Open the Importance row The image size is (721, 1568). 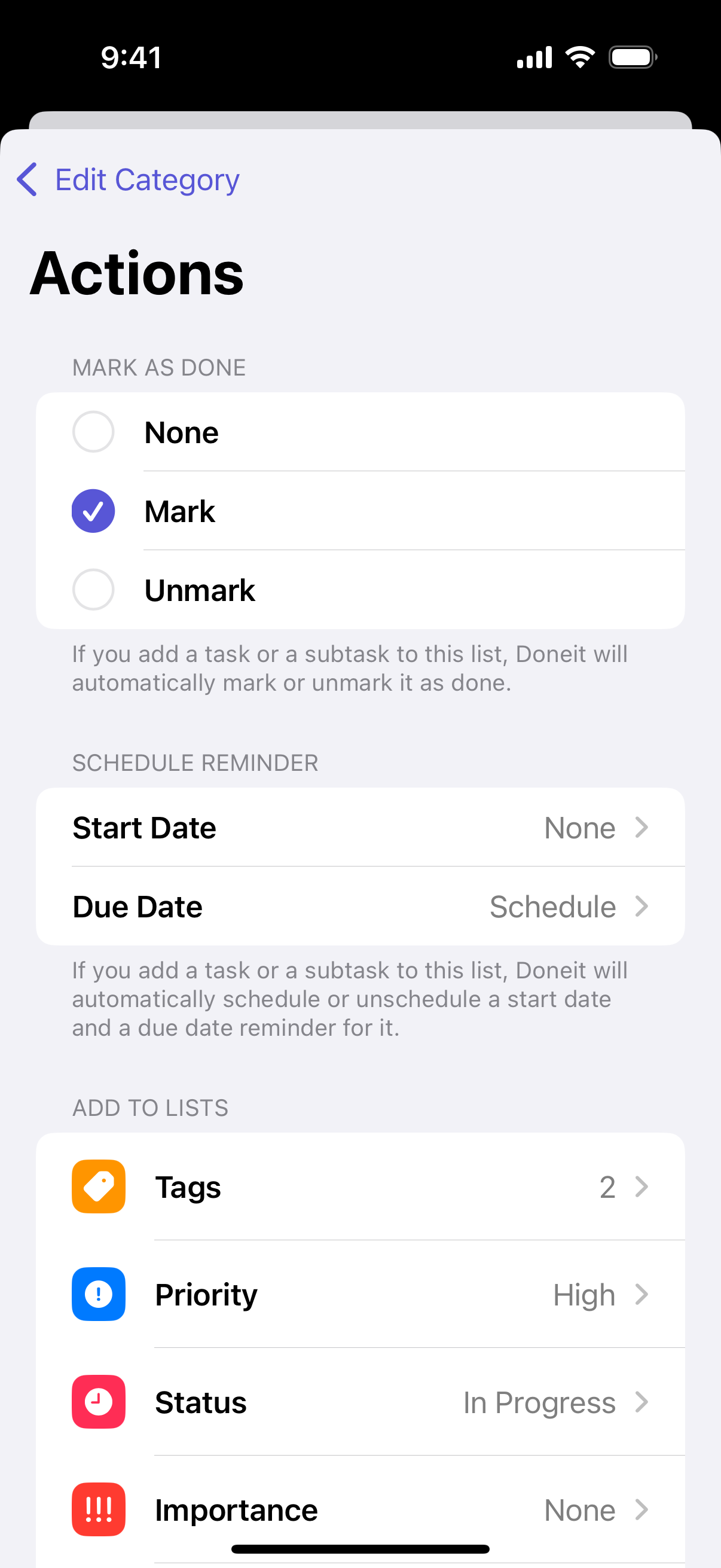360,1509
